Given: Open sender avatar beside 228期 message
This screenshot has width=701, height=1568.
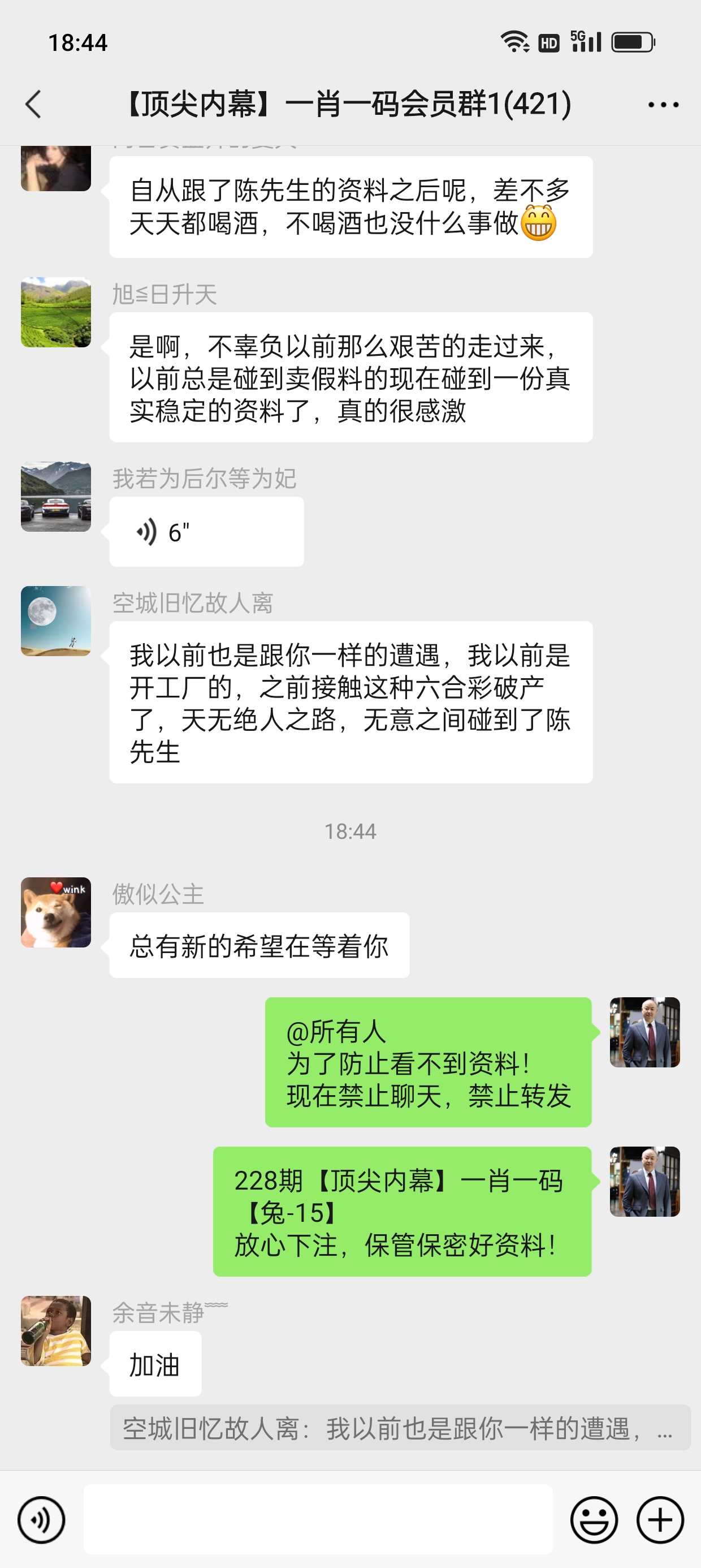Looking at the screenshot, I should [644, 1182].
